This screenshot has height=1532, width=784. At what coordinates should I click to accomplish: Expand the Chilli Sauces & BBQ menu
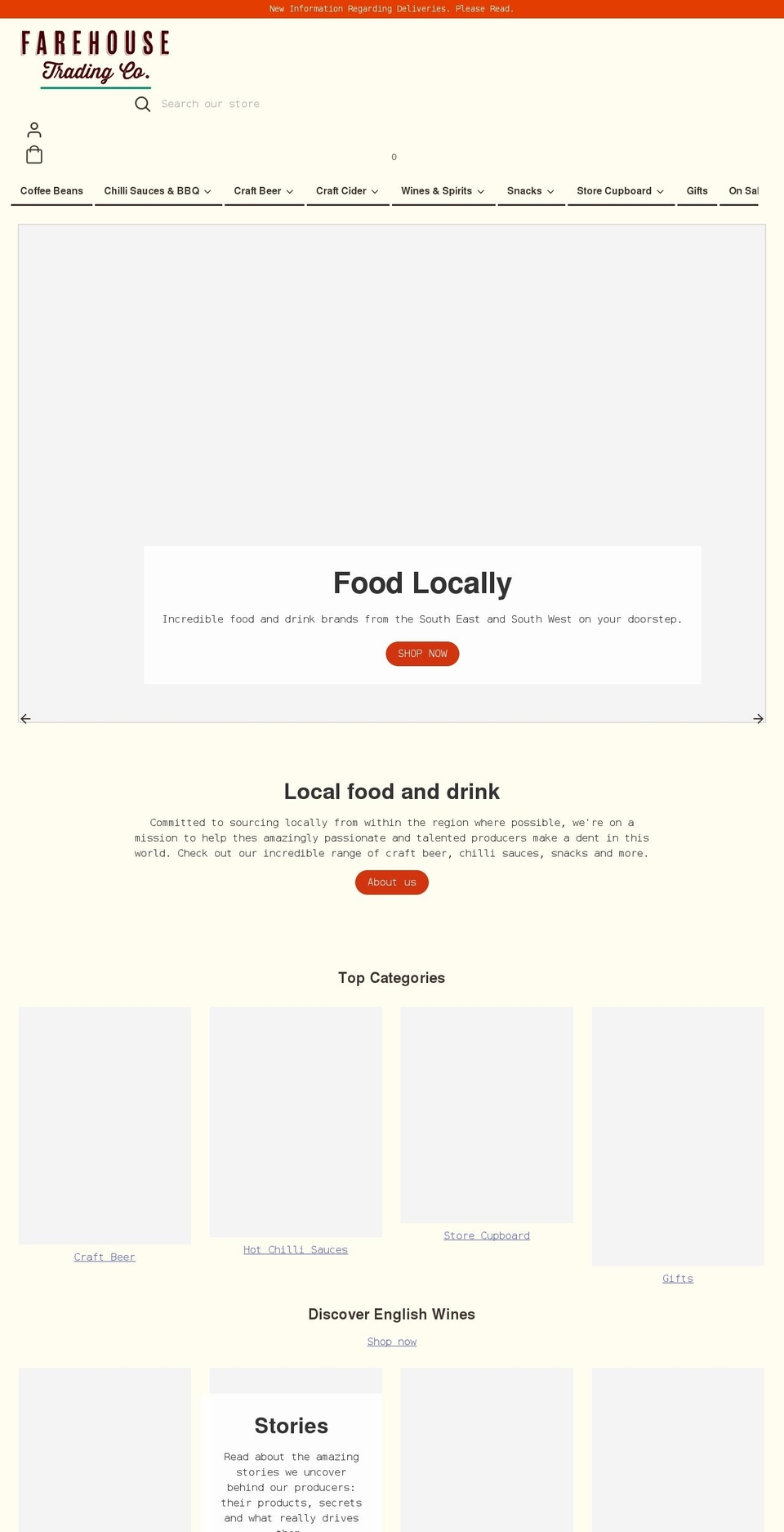point(158,191)
